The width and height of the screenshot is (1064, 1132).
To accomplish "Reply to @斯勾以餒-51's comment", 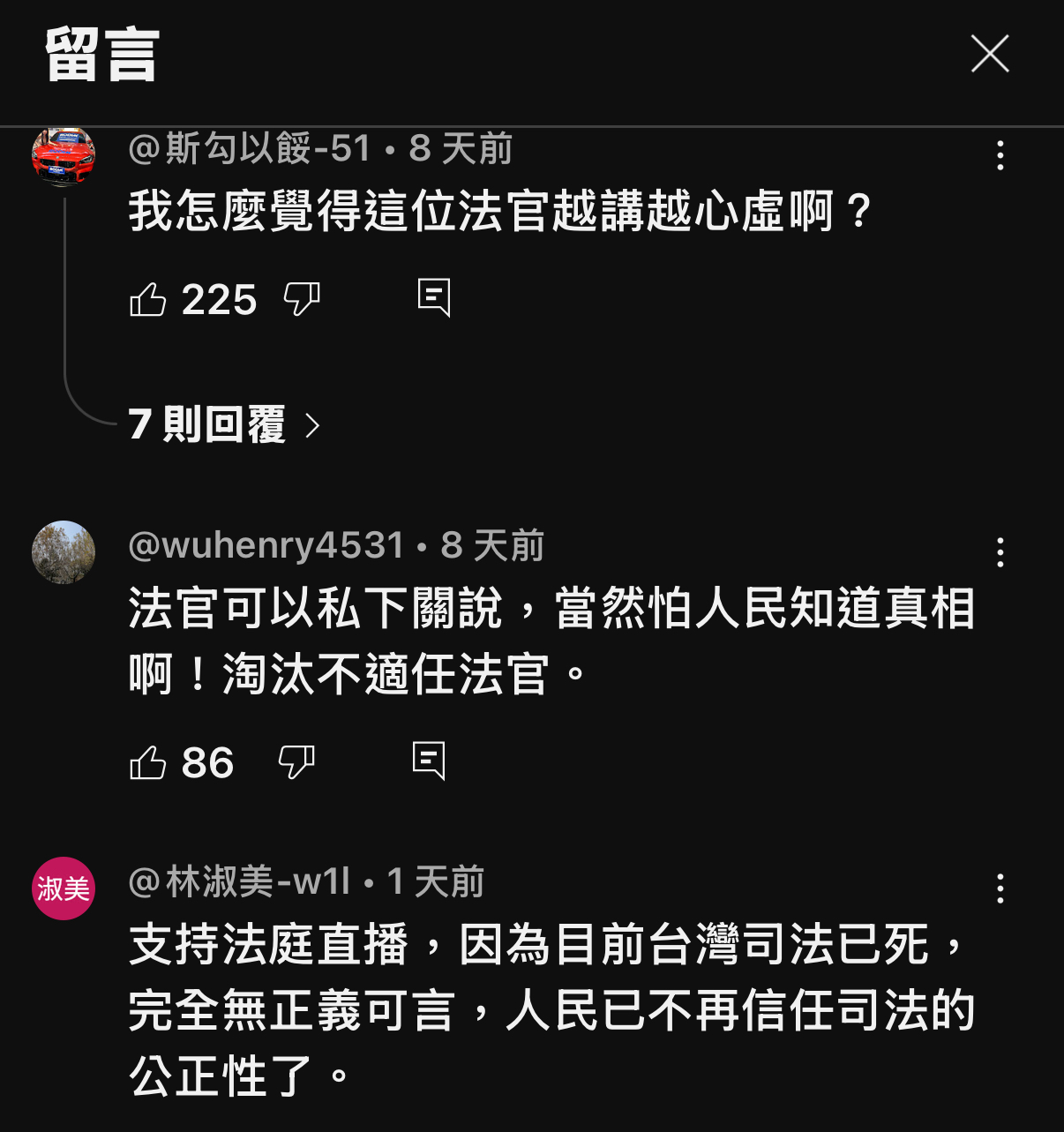I will pyautogui.click(x=433, y=298).
